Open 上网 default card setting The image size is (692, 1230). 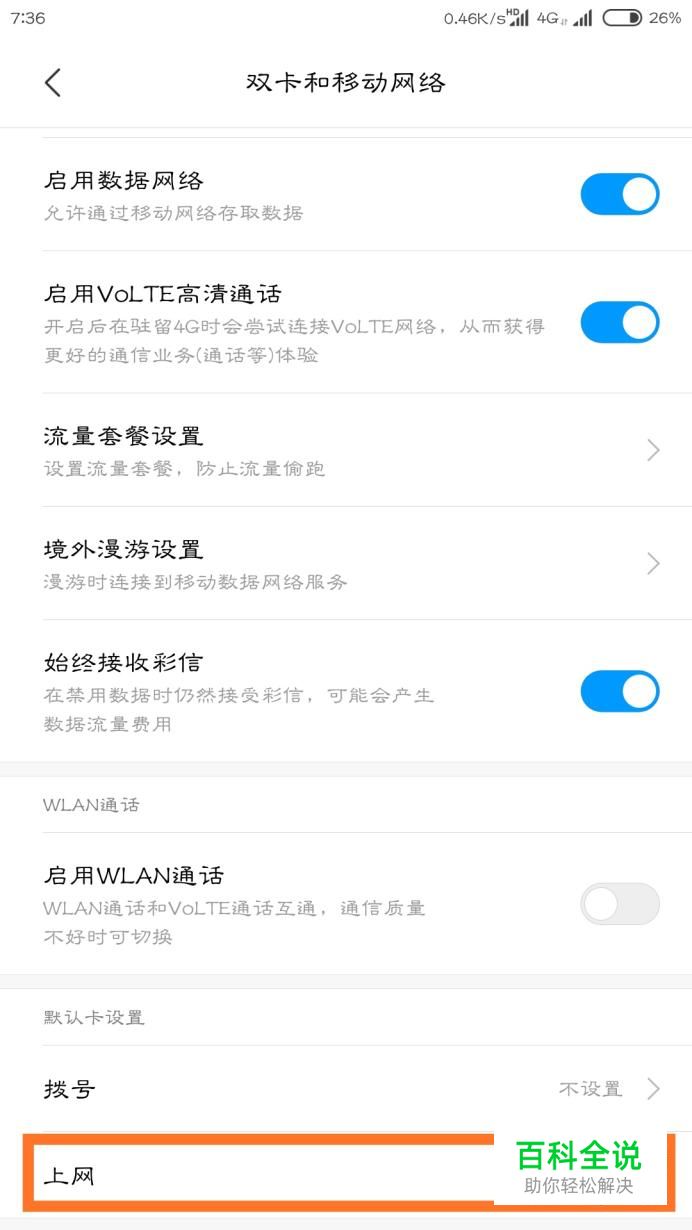346,1175
